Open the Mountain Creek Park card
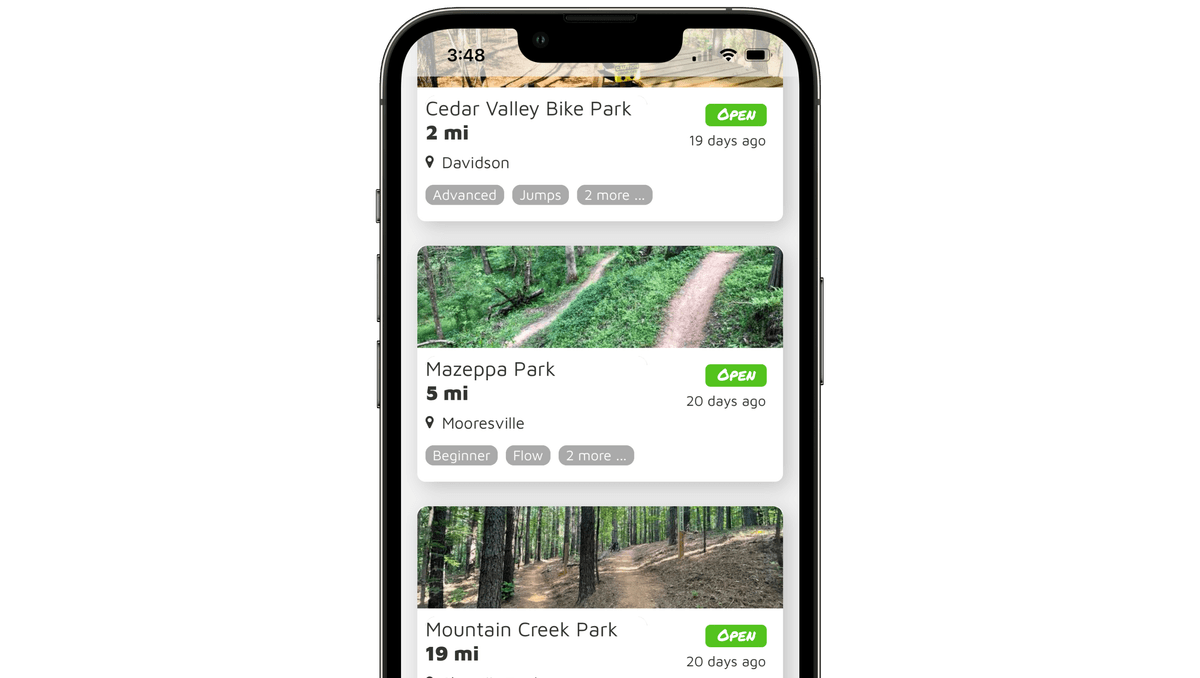The height and width of the screenshot is (678, 1200). pyautogui.click(x=599, y=558)
